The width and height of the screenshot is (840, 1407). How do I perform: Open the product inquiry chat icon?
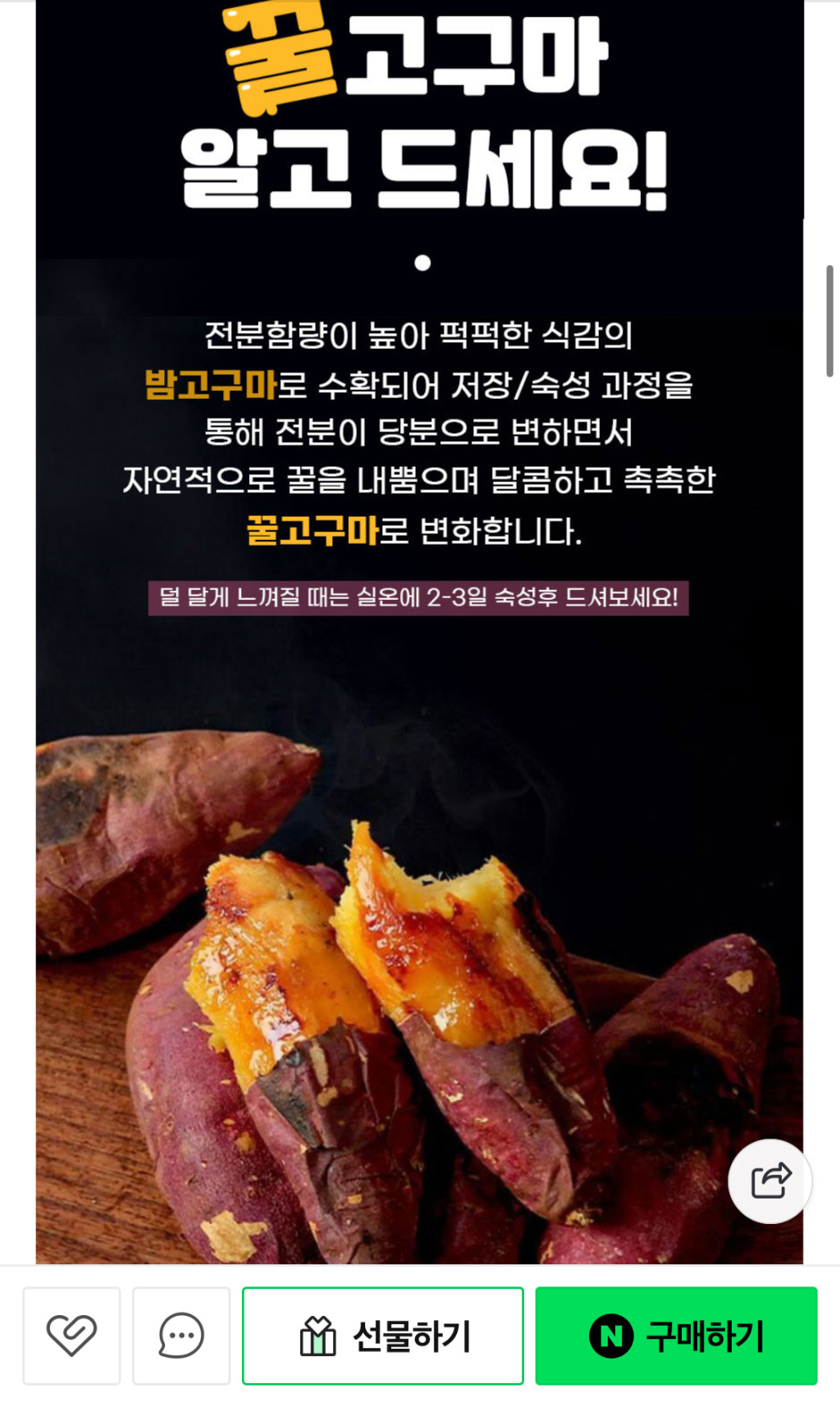coord(181,1335)
